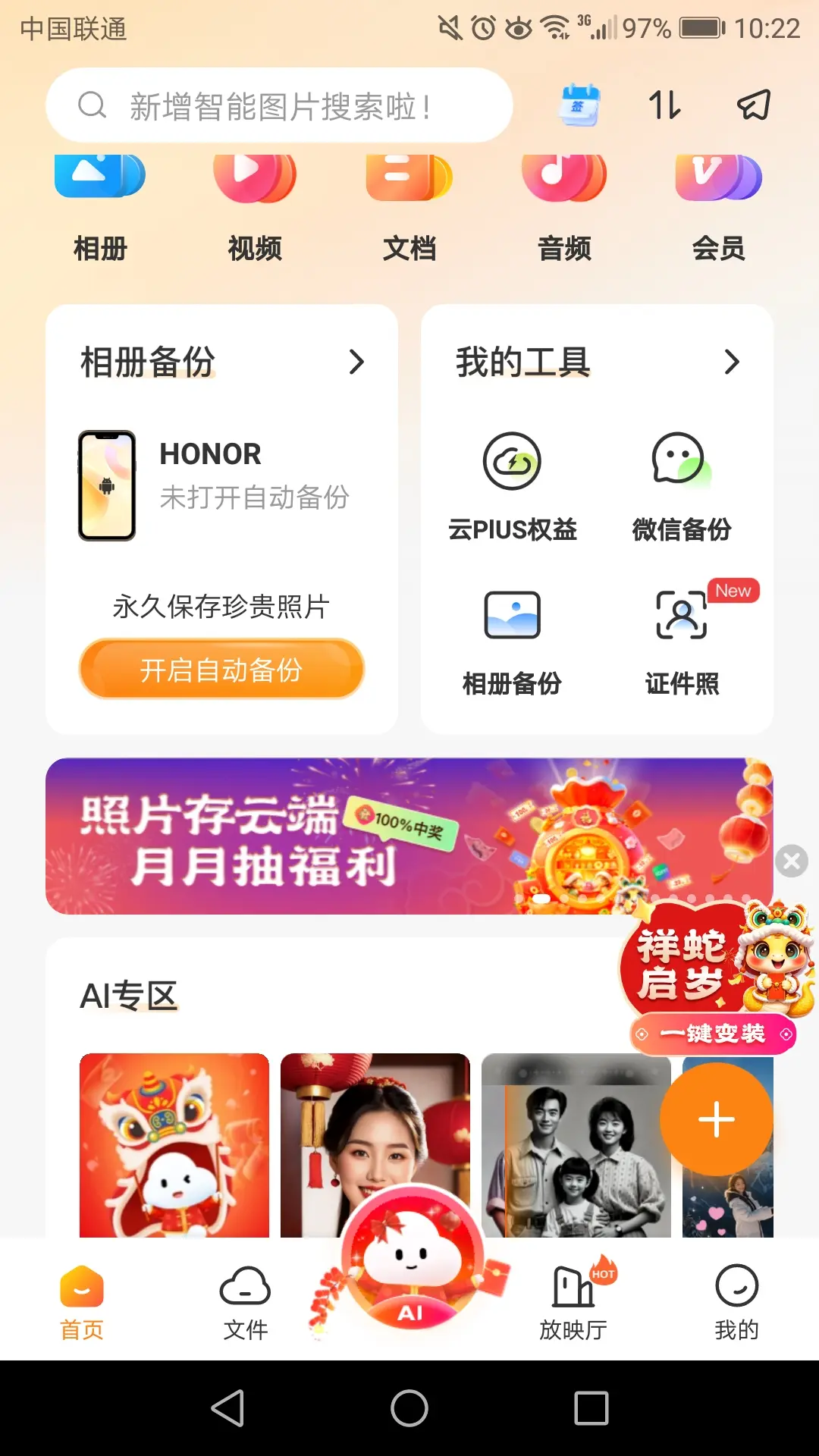Viewport: 819px width, 1456px height.
Task: Expand 我的工具 with its chevron
Action: (x=731, y=362)
